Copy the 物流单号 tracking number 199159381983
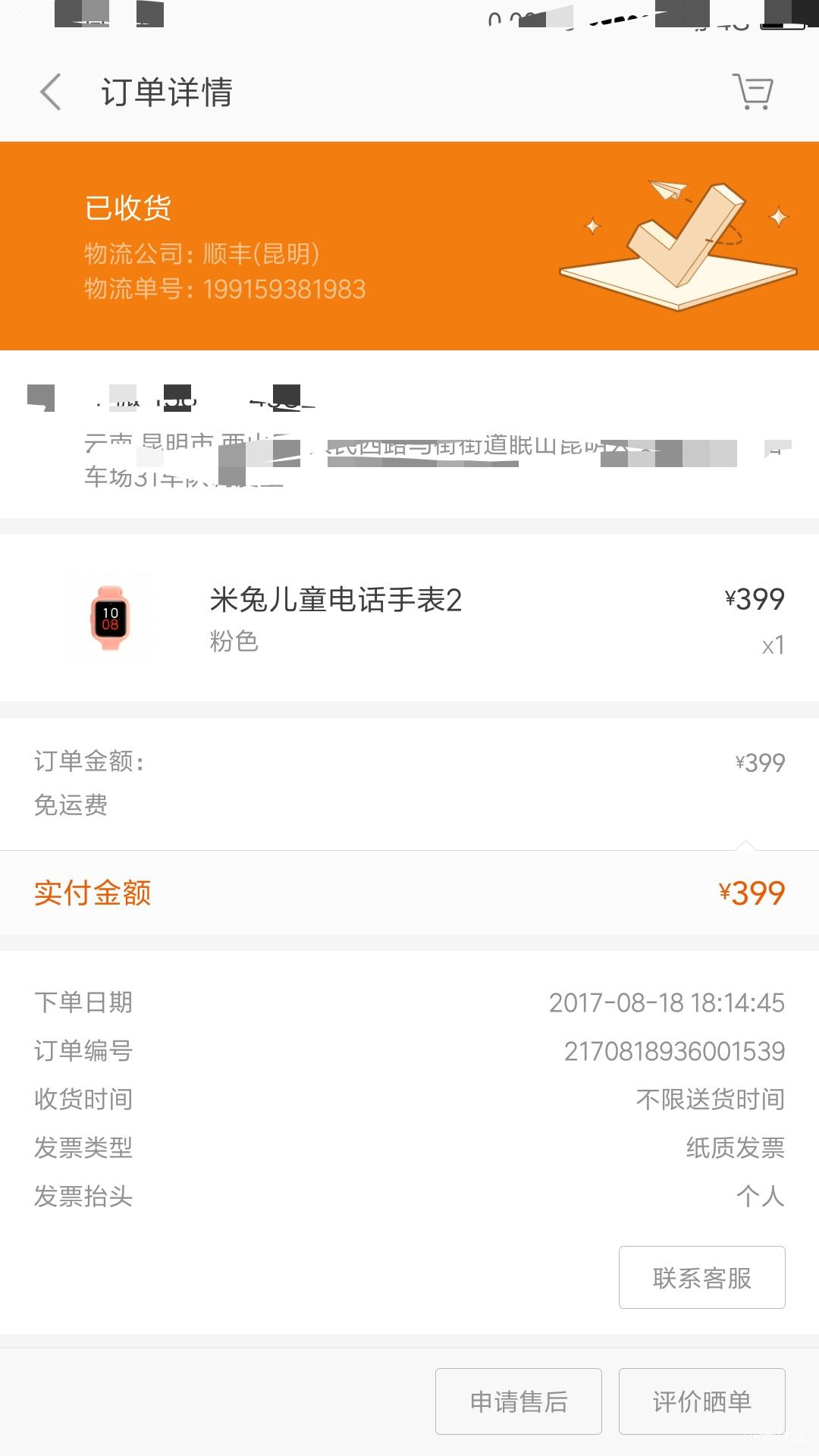Viewport: 819px width, 1456px height. pos(287,288)
